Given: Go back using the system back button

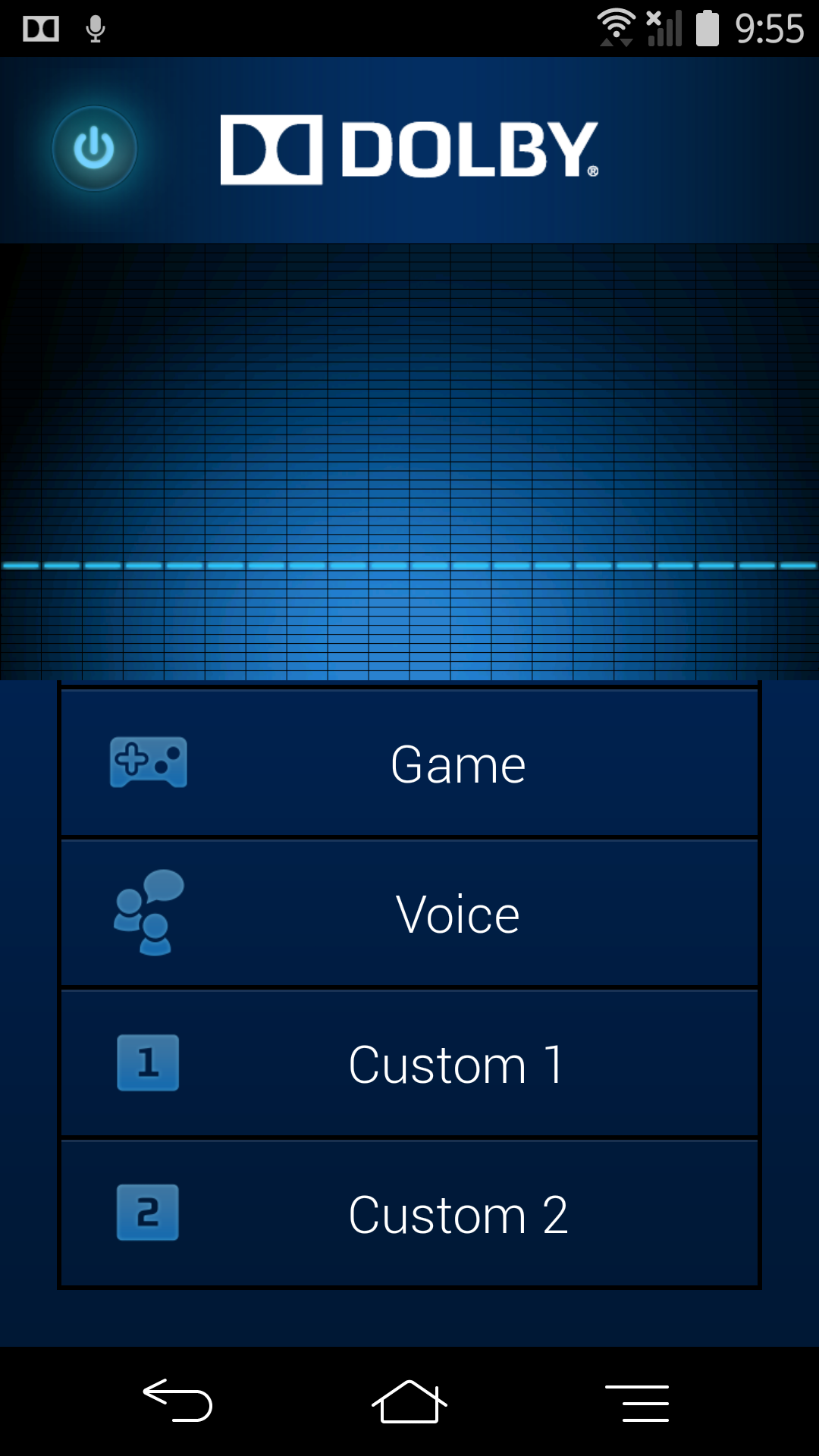Looking at the screenshot, I should pos(177,1400).
